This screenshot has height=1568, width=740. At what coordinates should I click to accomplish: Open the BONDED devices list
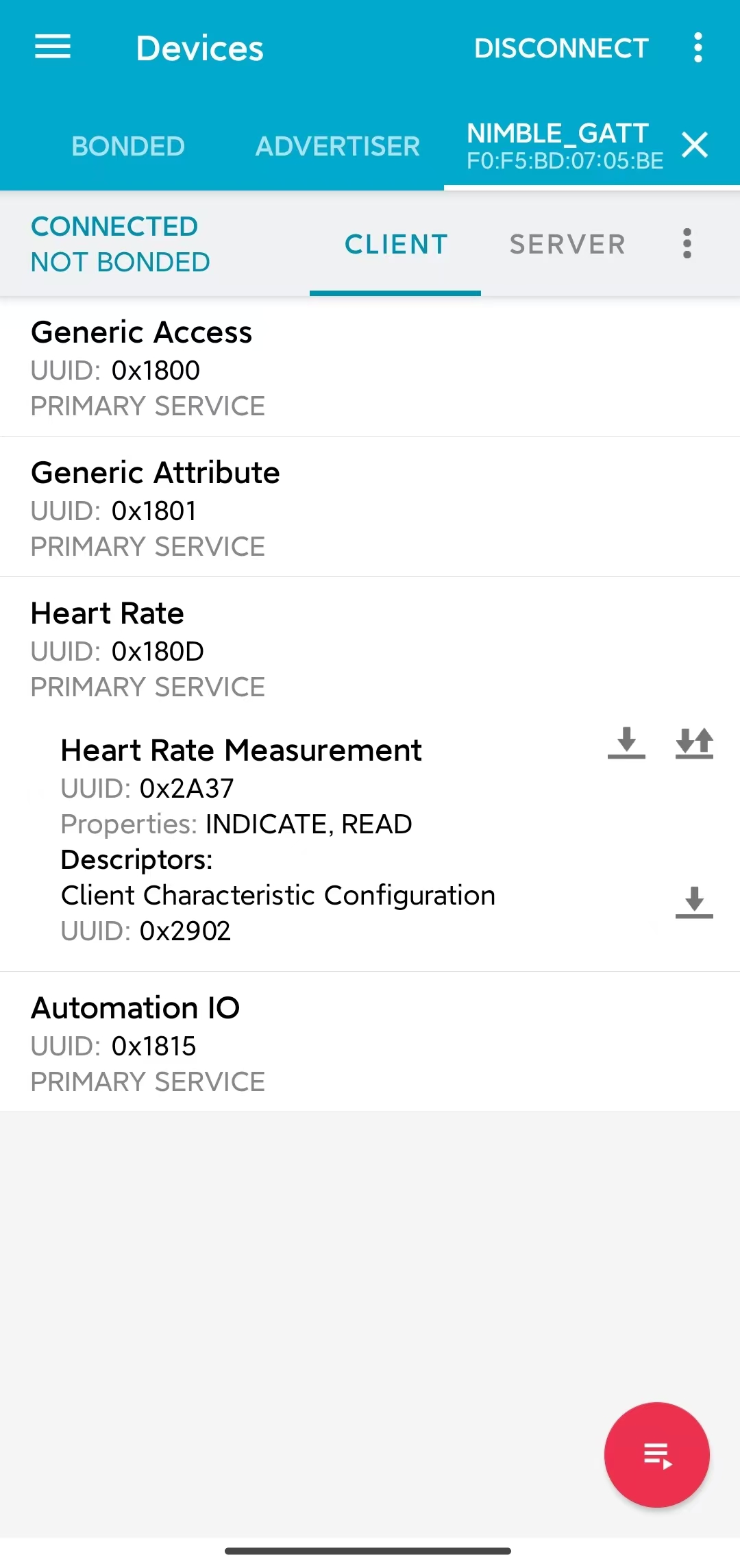tap(127, 145)
